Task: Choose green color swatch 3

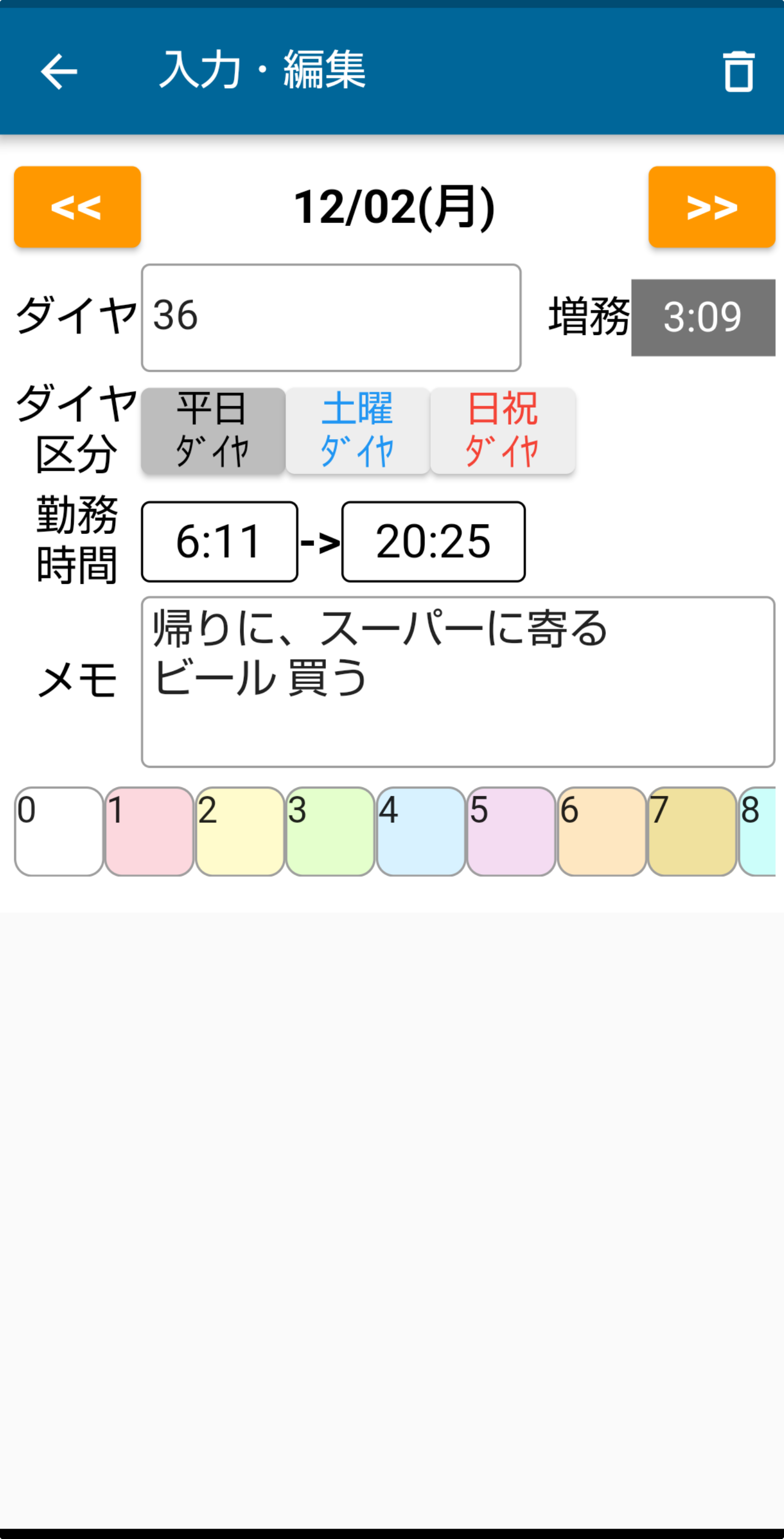Action: coord(330,831)
